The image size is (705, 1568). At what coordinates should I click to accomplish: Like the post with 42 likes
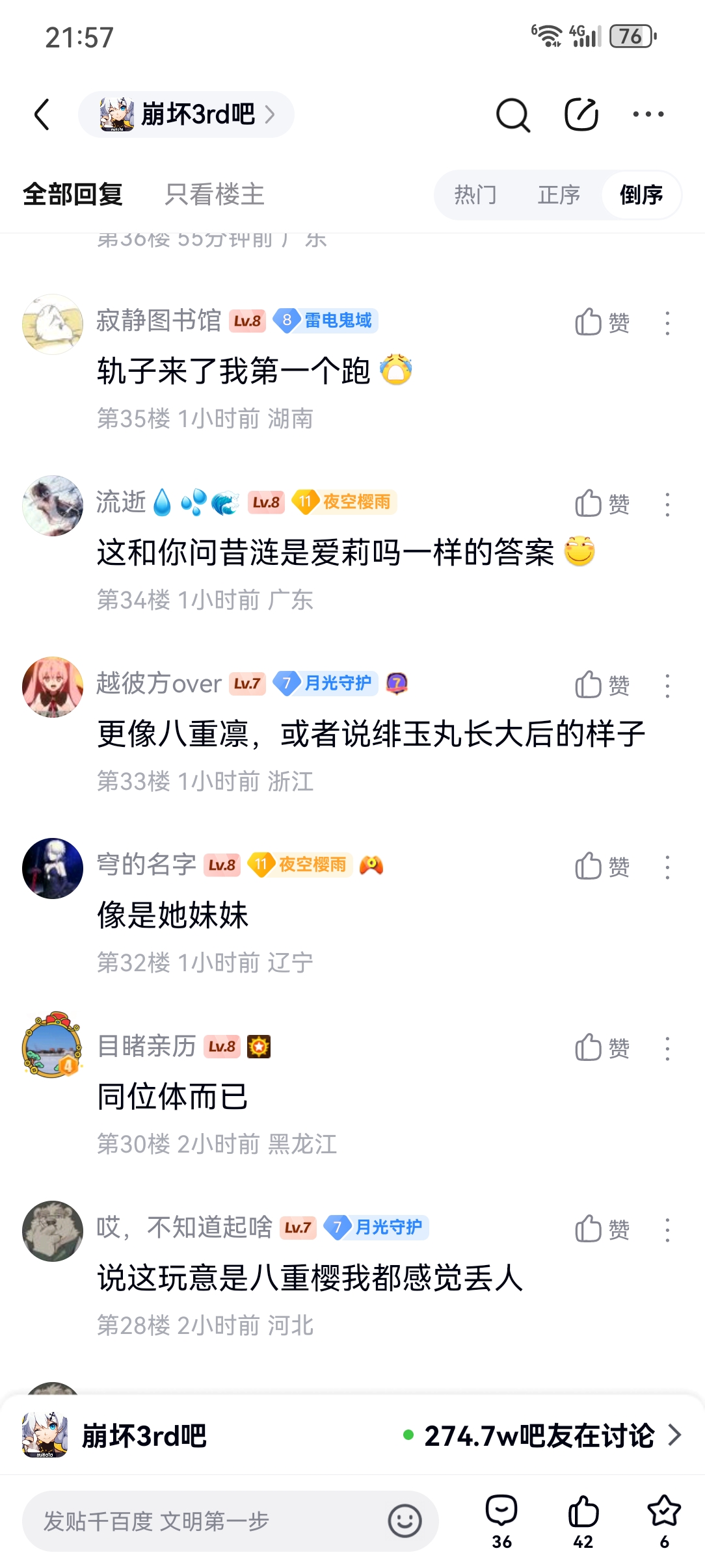tap(583, 1520)
